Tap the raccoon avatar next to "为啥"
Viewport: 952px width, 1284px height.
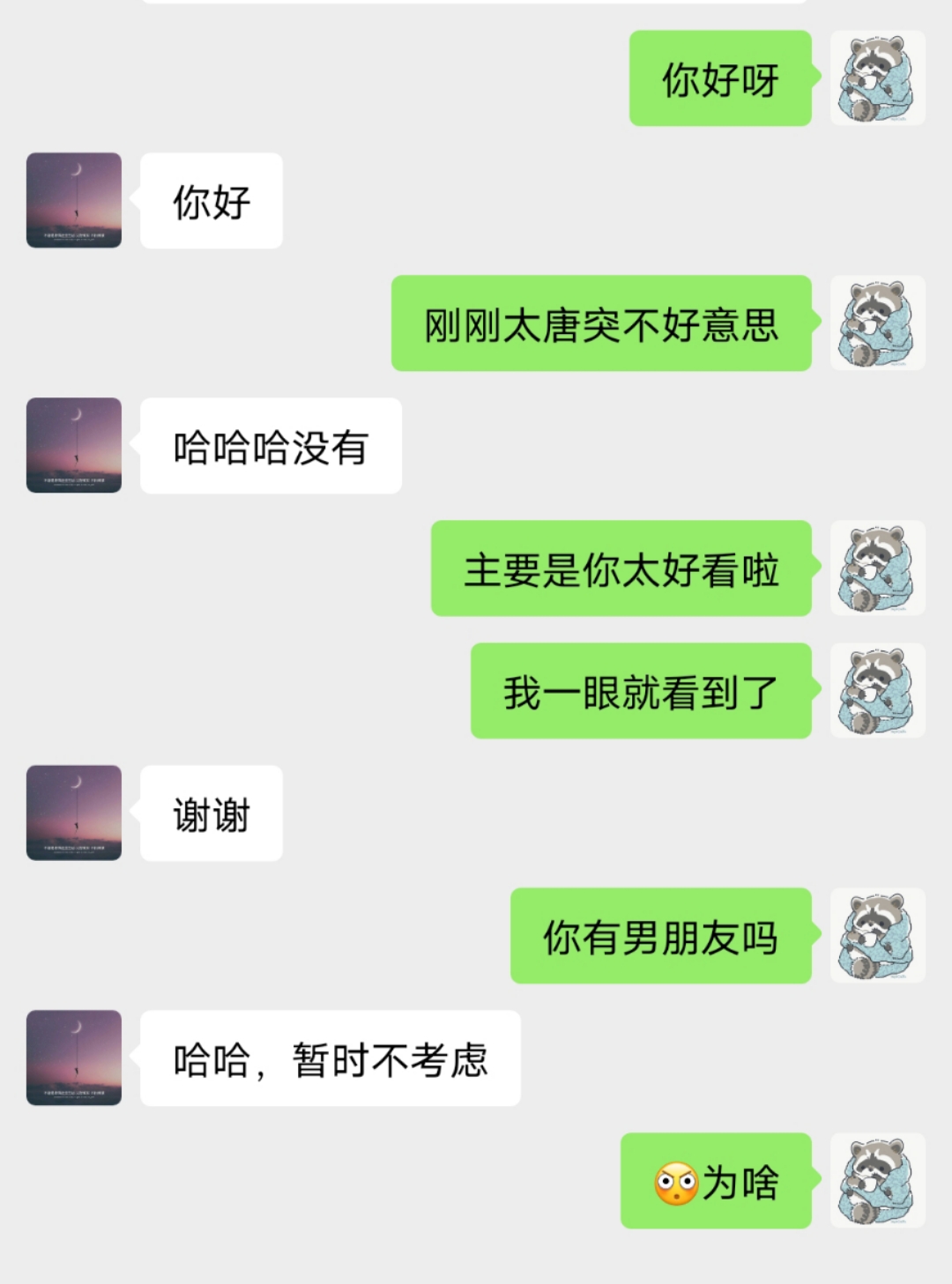point(878,1180)
